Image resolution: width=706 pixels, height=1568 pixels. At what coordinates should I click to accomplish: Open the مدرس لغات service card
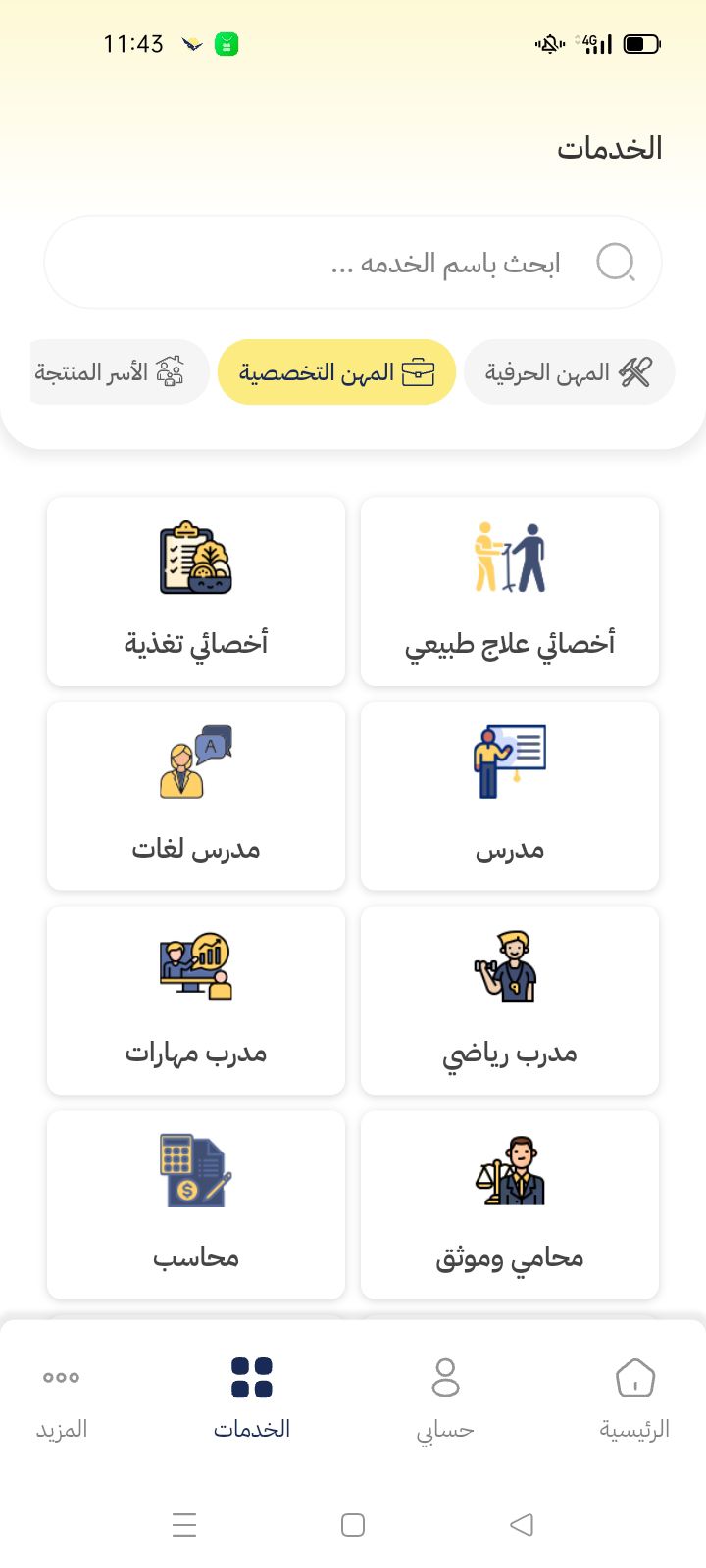[x=196, y=796]
